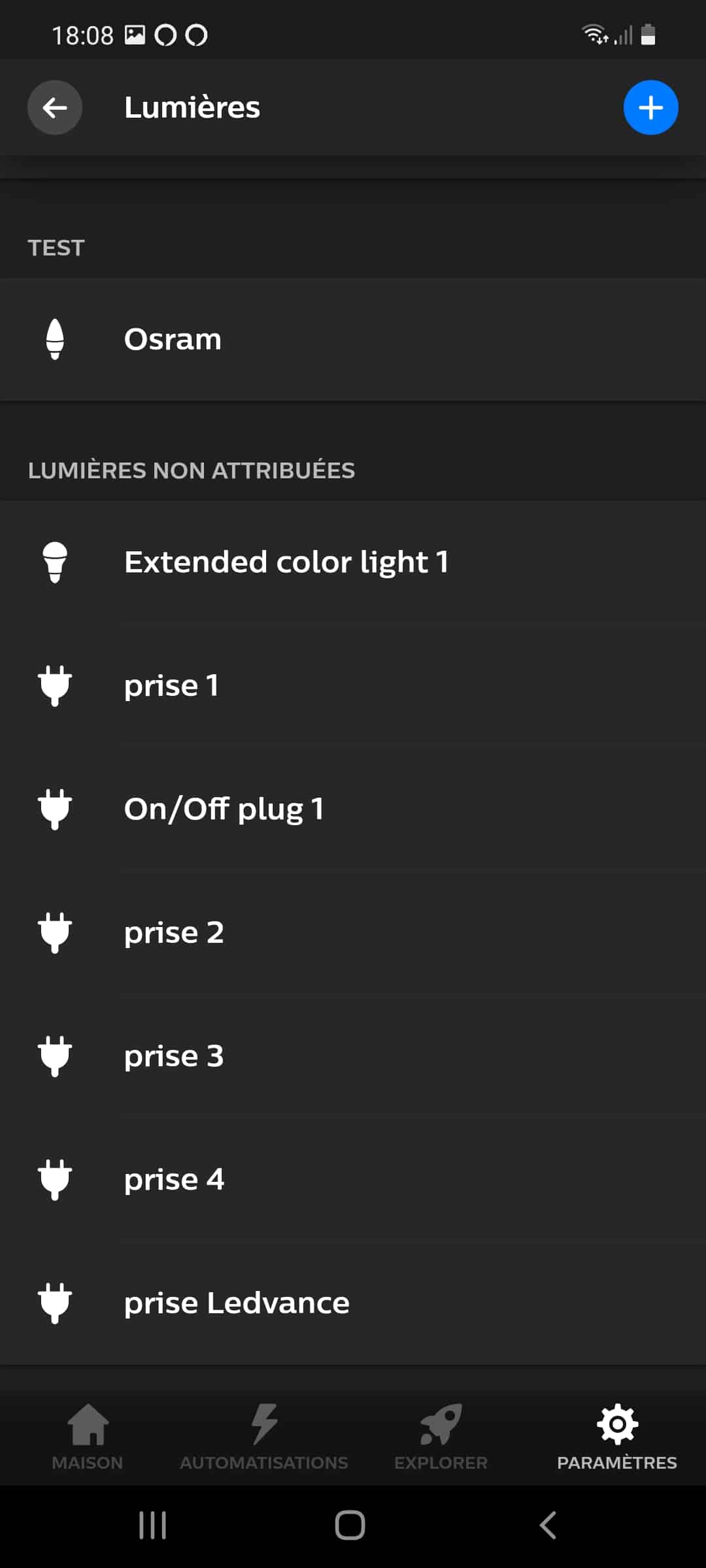The image size is (706, 1568).
Task: Open the prise 3 entry
Action: (353, 1056)
